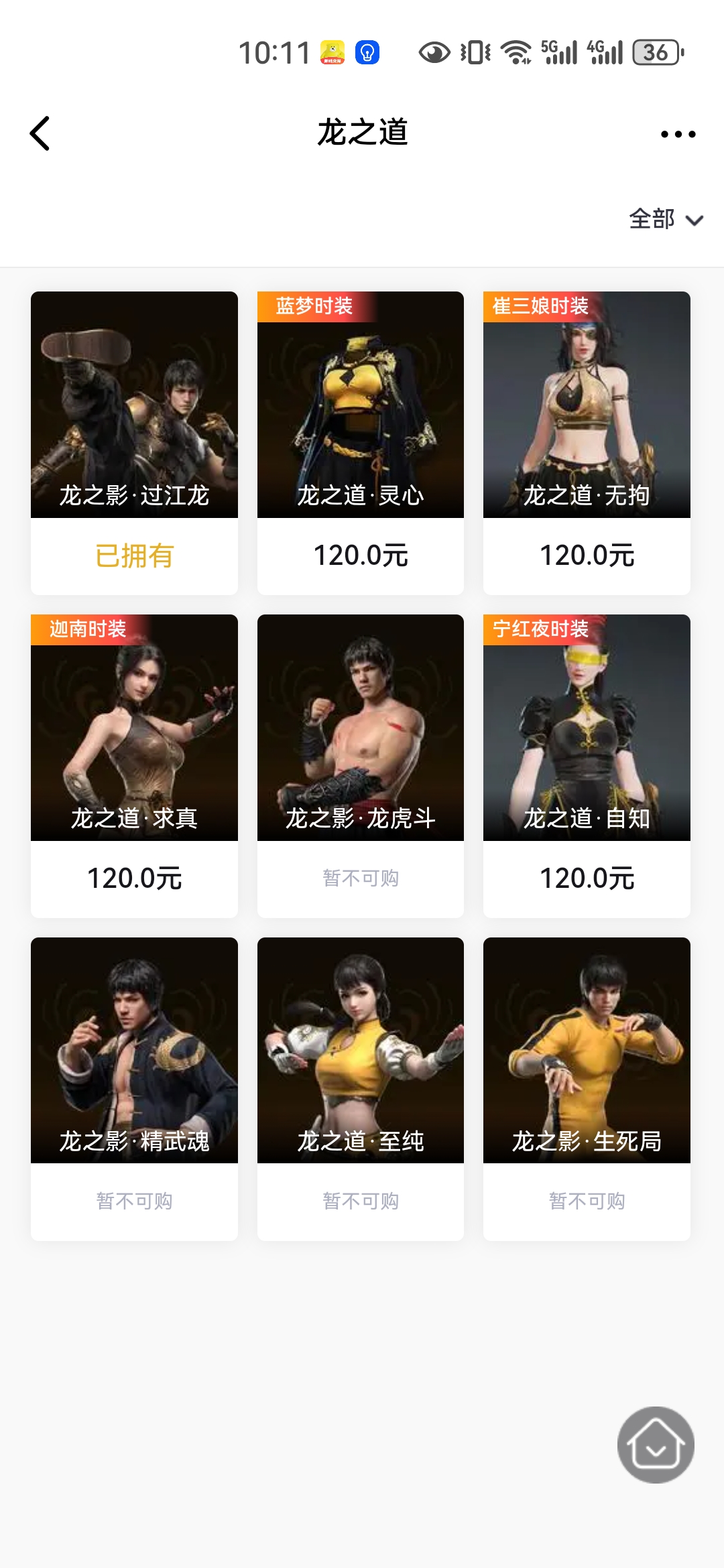Select the 蓝梦时装 label on 灵心 card
Screen dimensions: 724x1568
(315, 307)
